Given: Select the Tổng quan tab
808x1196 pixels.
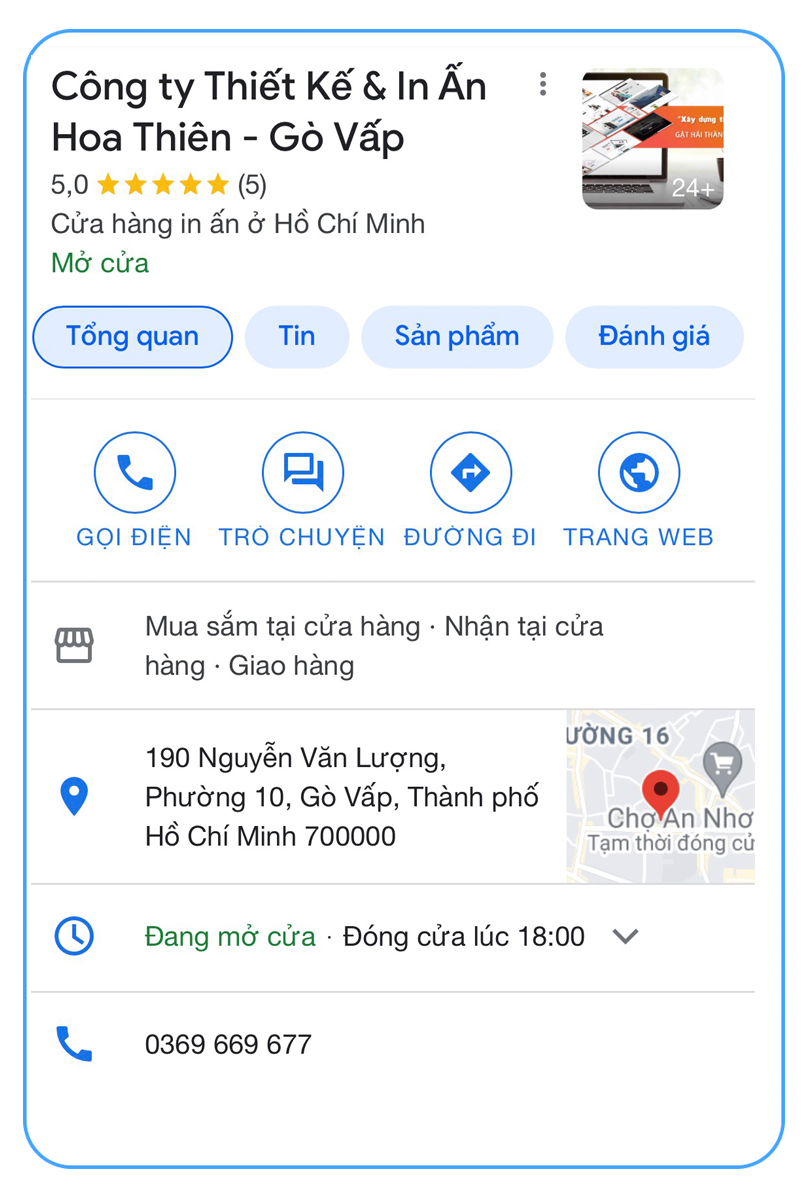Looking at the screenshot, I should click(132, 337).
